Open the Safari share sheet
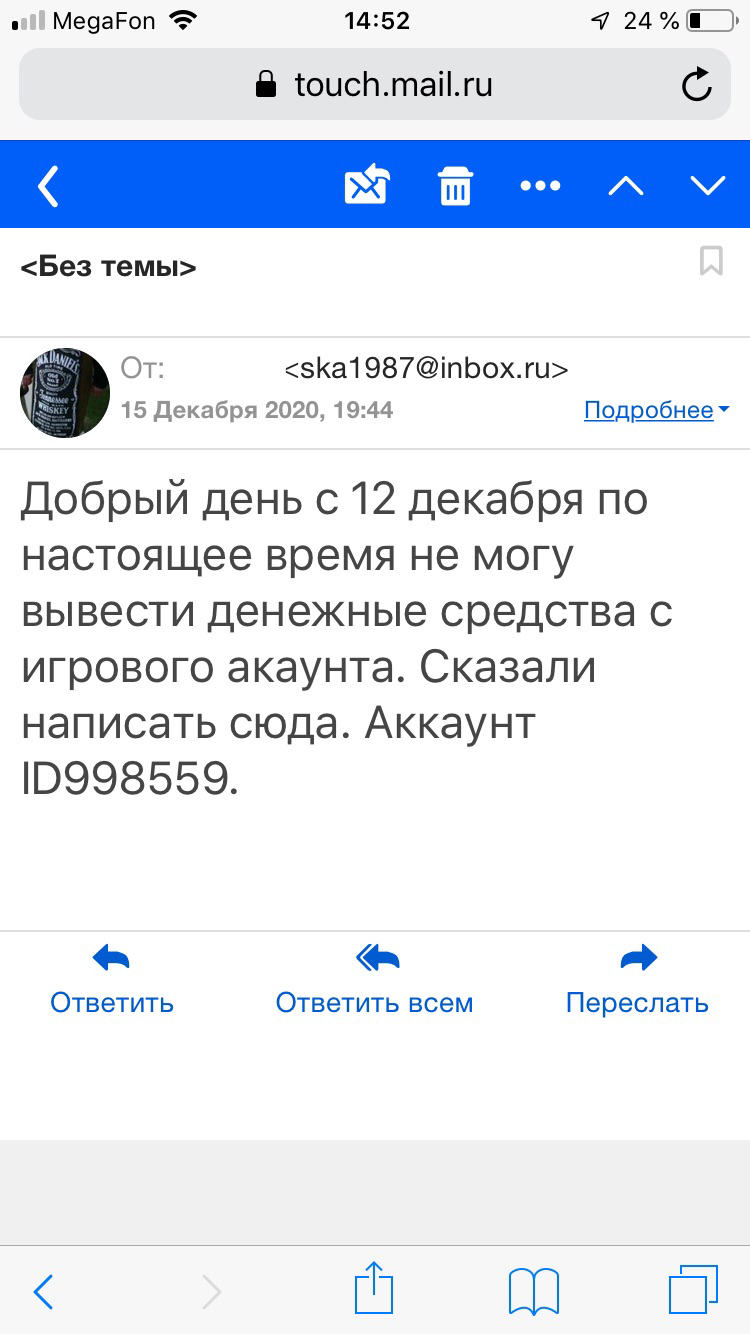The width and height of the screenshot is (750, 1334). pyautogui.click(x=375, y=1289)
